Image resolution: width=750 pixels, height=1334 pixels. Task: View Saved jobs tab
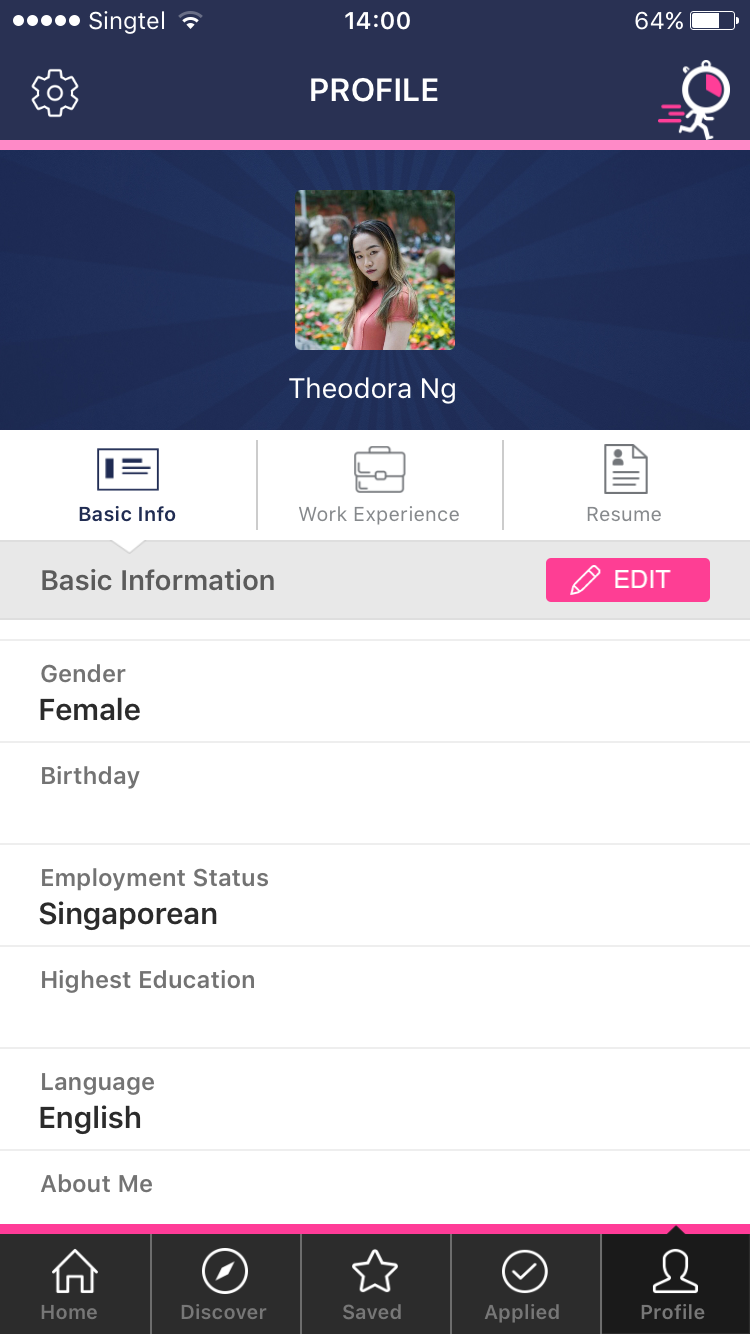[x=375, y=1285]
